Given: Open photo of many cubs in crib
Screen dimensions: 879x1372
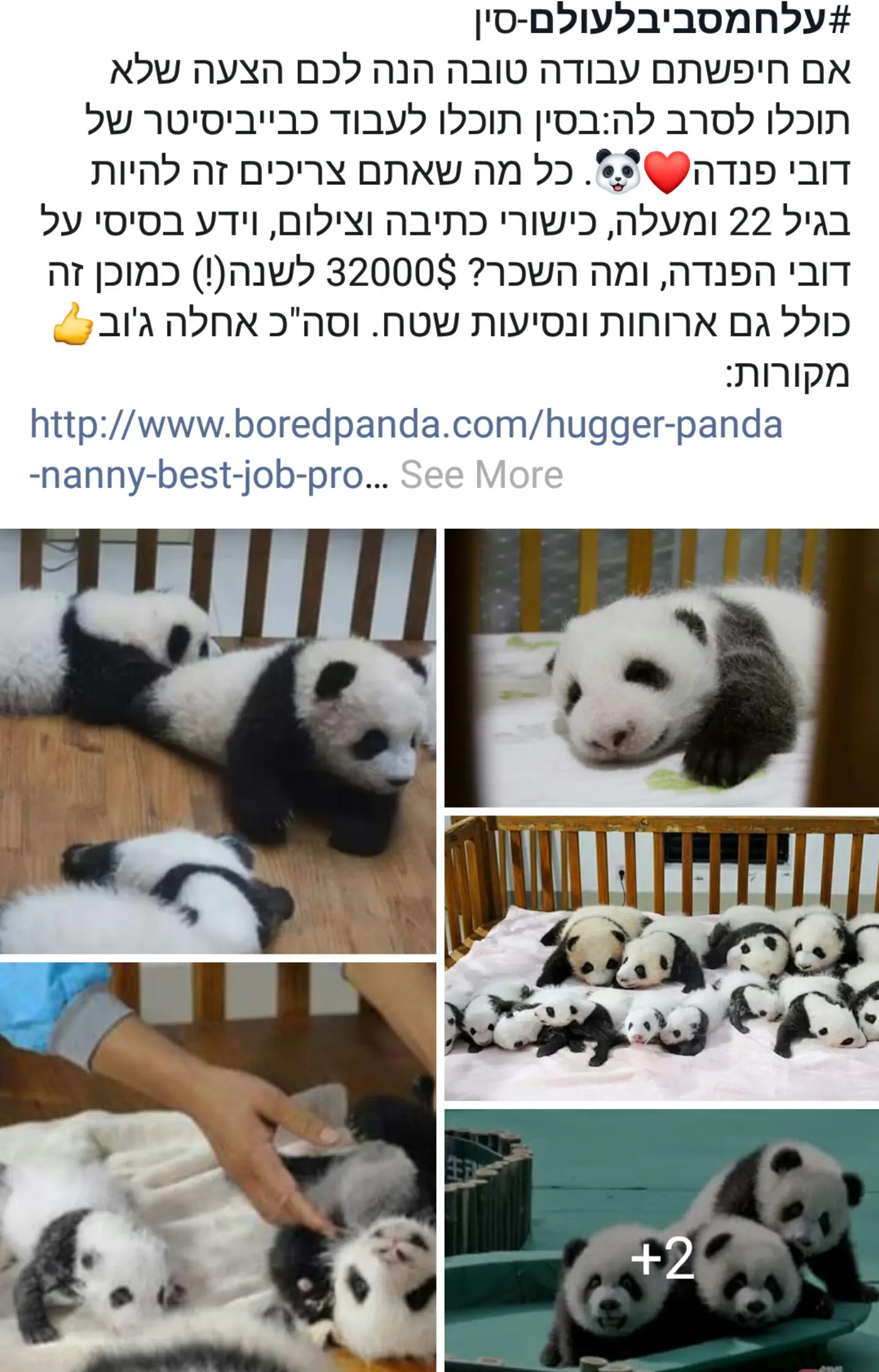Looking at the screenshot, I should pos(661,958).
